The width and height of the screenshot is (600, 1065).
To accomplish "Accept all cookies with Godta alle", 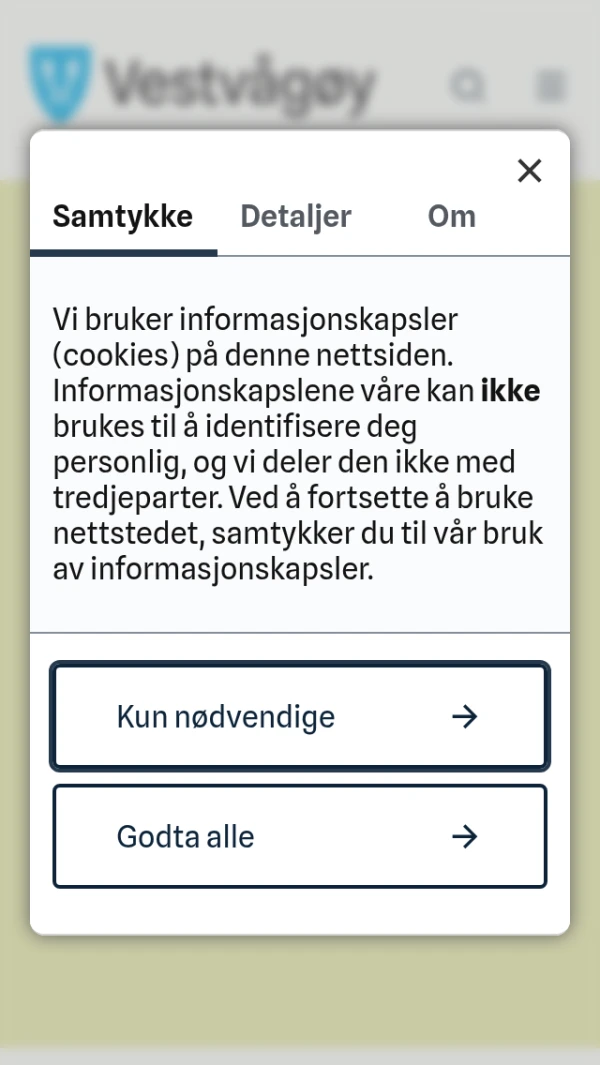I will (x=300, y=836).
